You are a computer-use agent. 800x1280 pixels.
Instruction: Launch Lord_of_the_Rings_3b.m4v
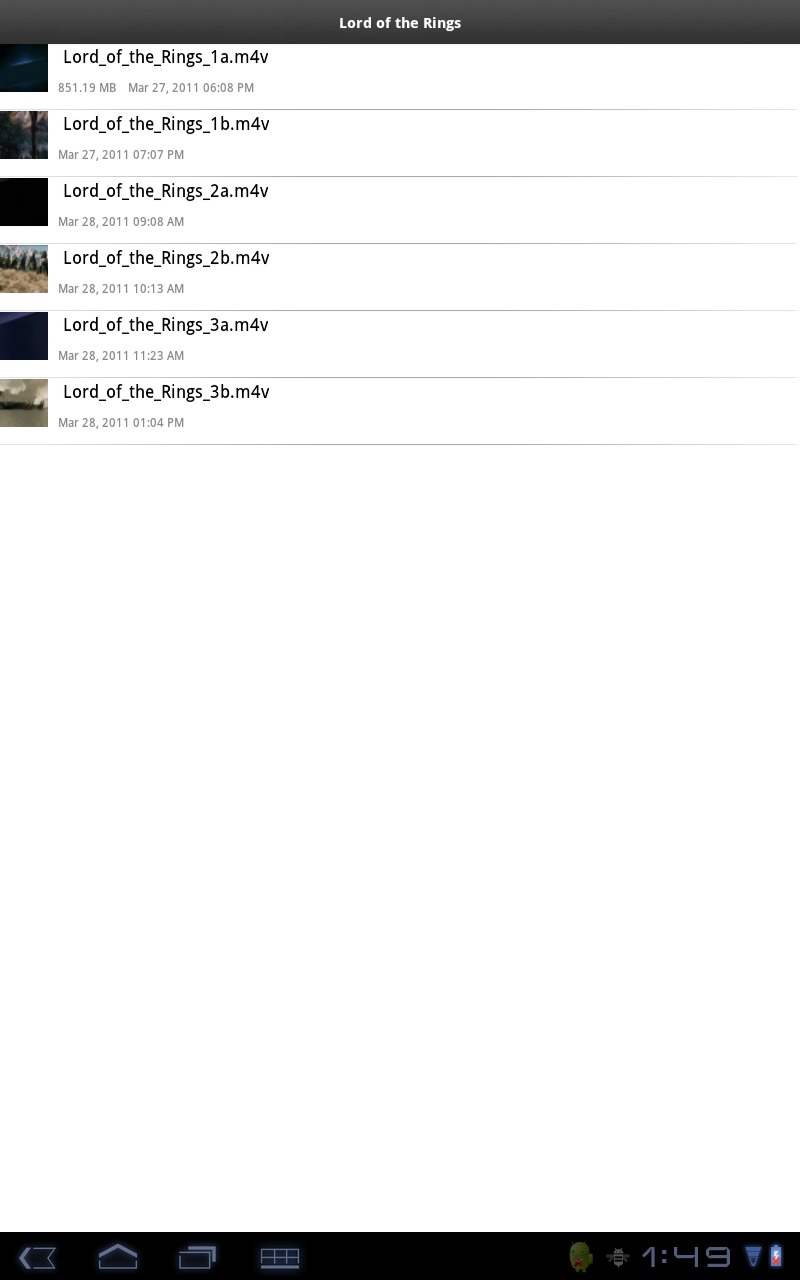(400, 411)
